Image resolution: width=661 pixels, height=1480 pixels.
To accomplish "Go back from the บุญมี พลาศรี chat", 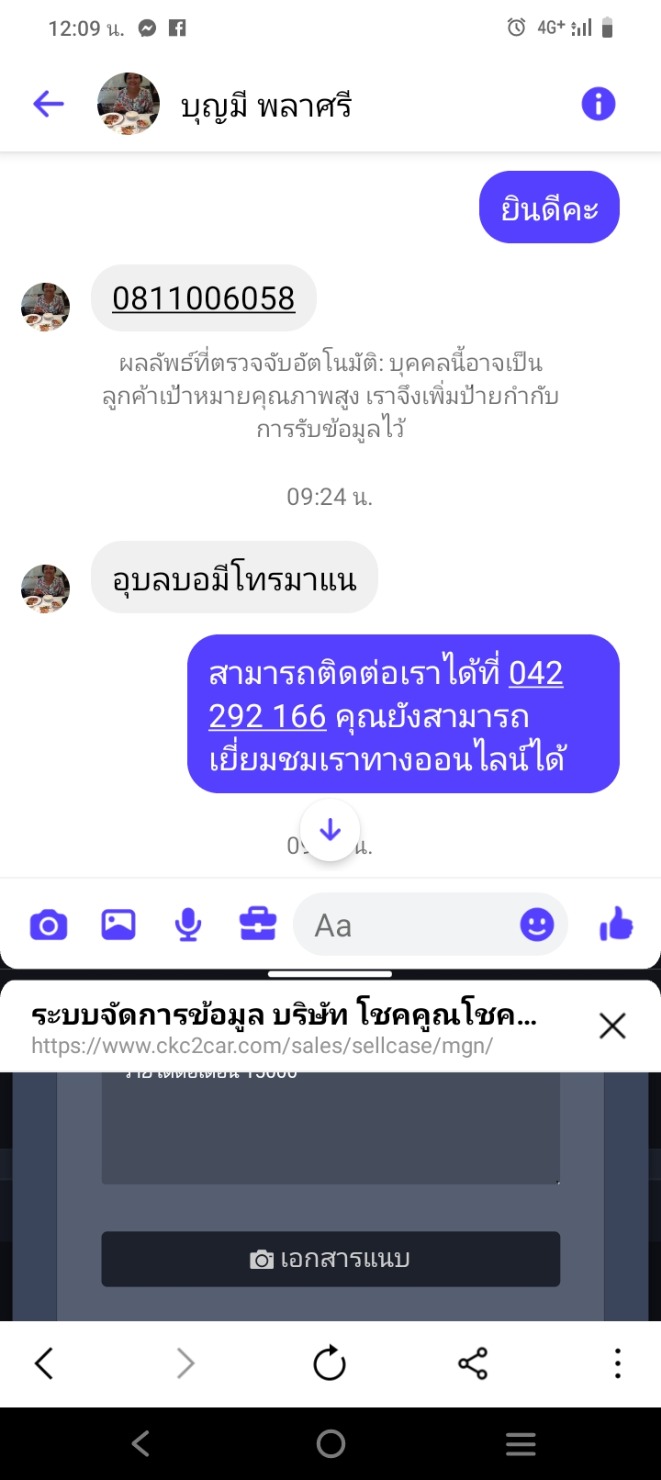I will click(x=48, y=104).
